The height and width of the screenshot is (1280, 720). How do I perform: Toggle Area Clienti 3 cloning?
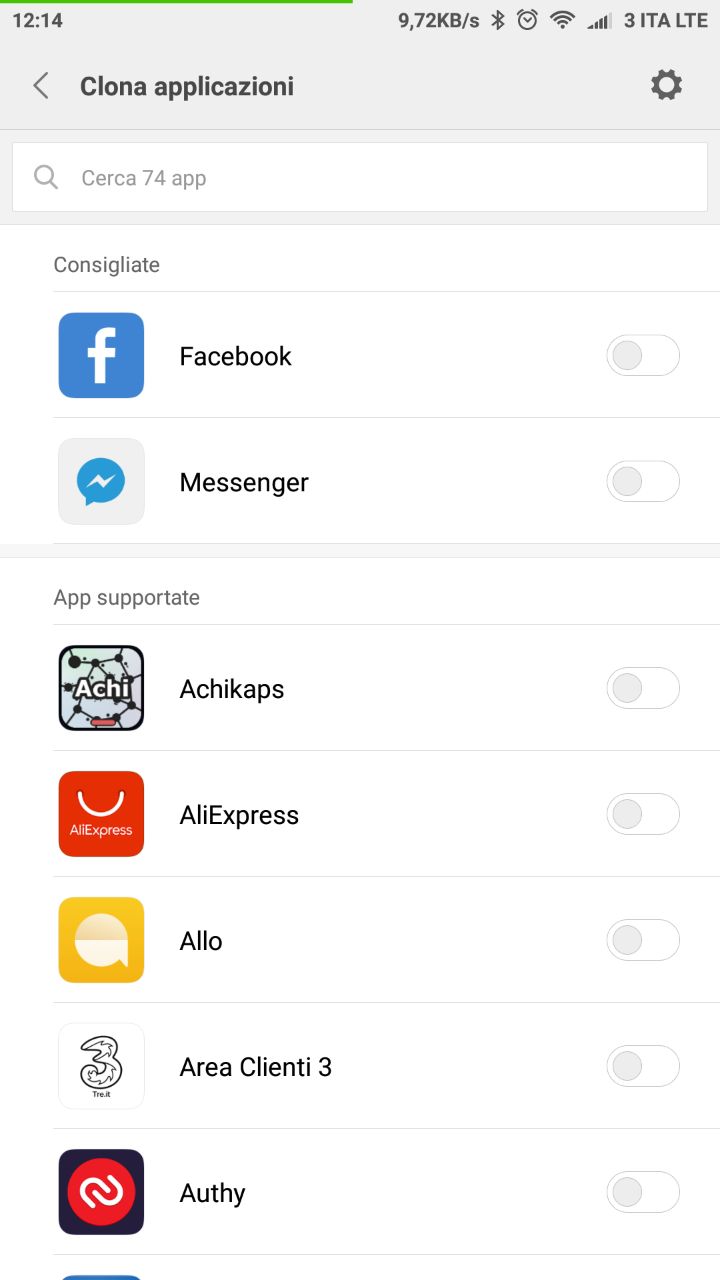643,1066
